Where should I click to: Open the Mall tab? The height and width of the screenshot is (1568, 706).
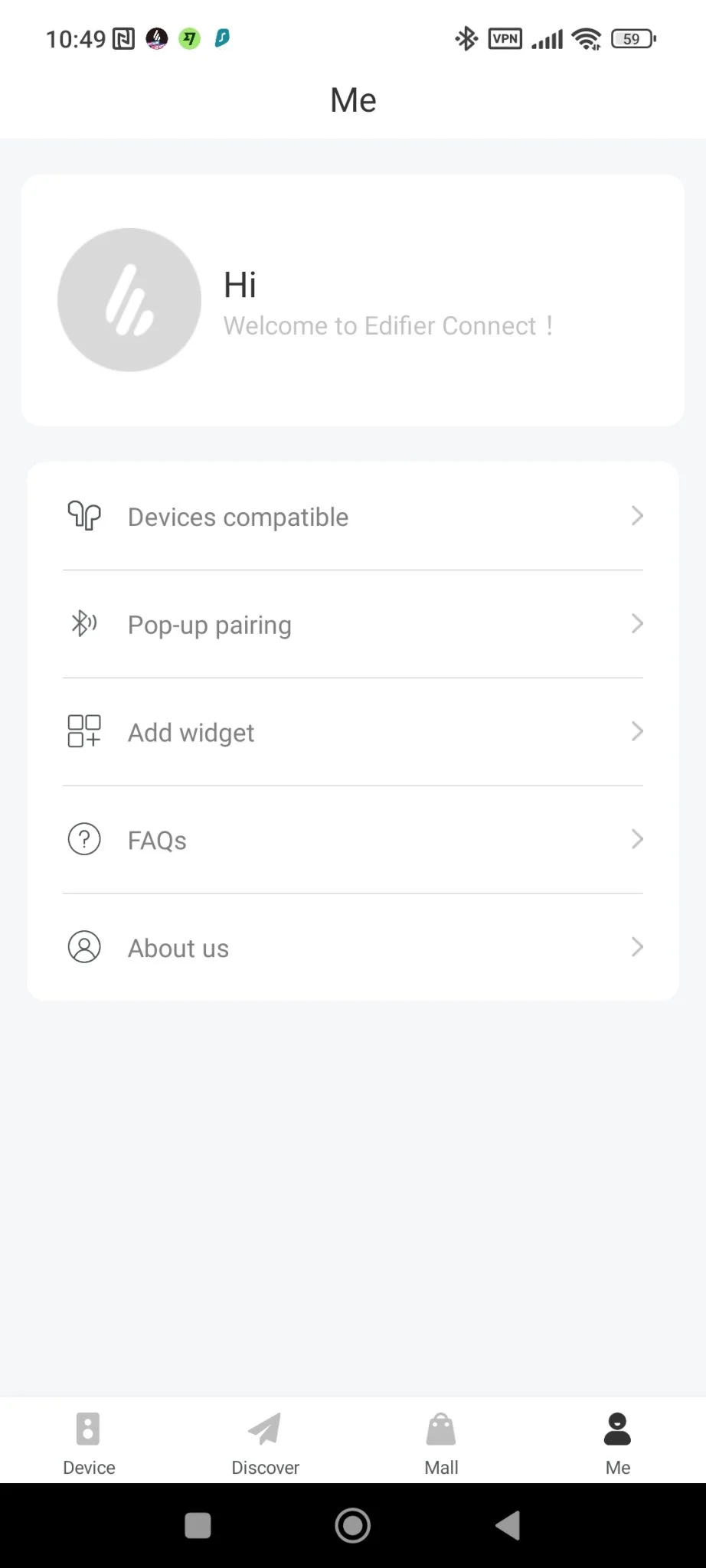441,1442
